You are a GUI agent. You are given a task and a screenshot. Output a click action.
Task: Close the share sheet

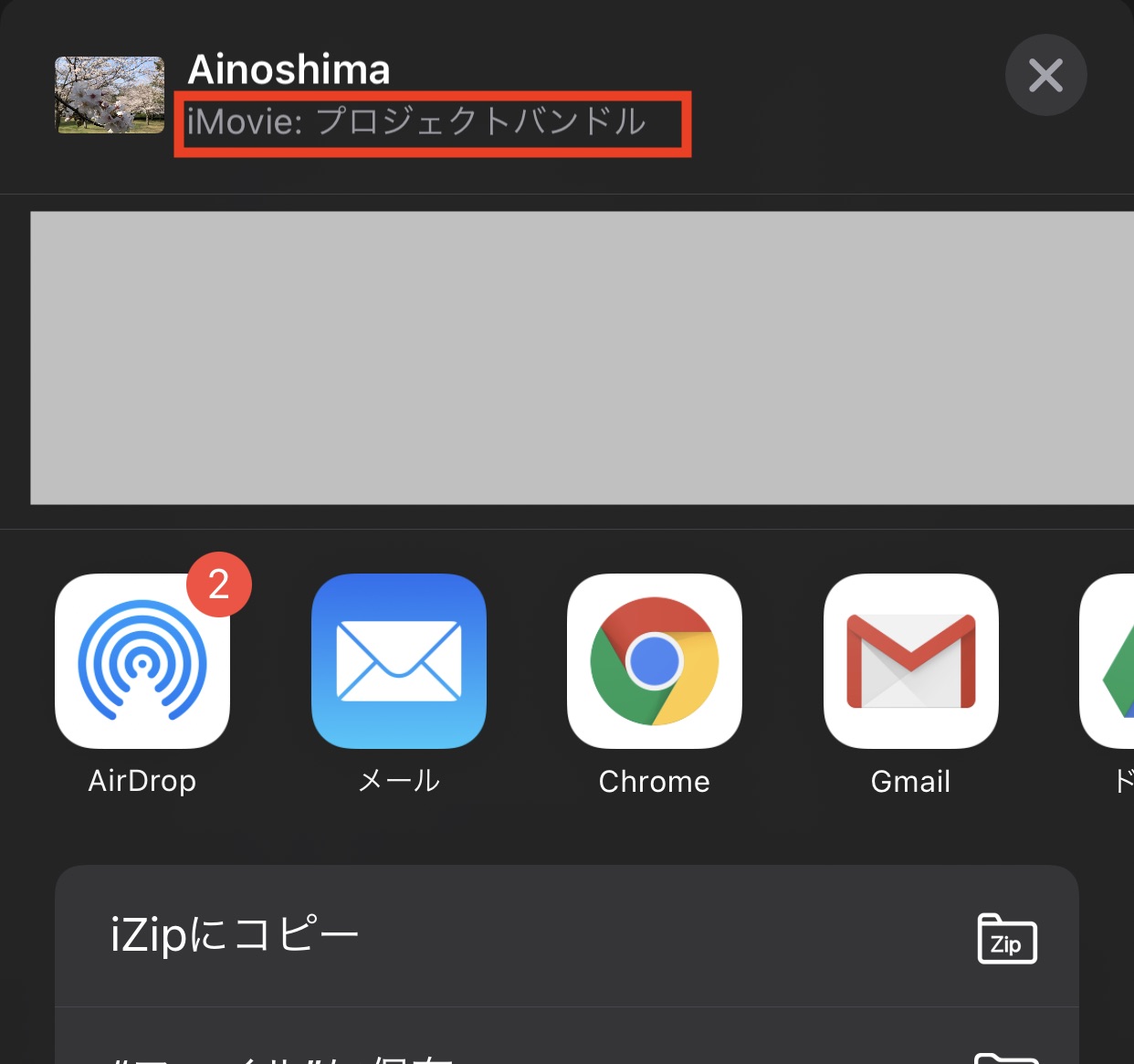[1045, 75]
